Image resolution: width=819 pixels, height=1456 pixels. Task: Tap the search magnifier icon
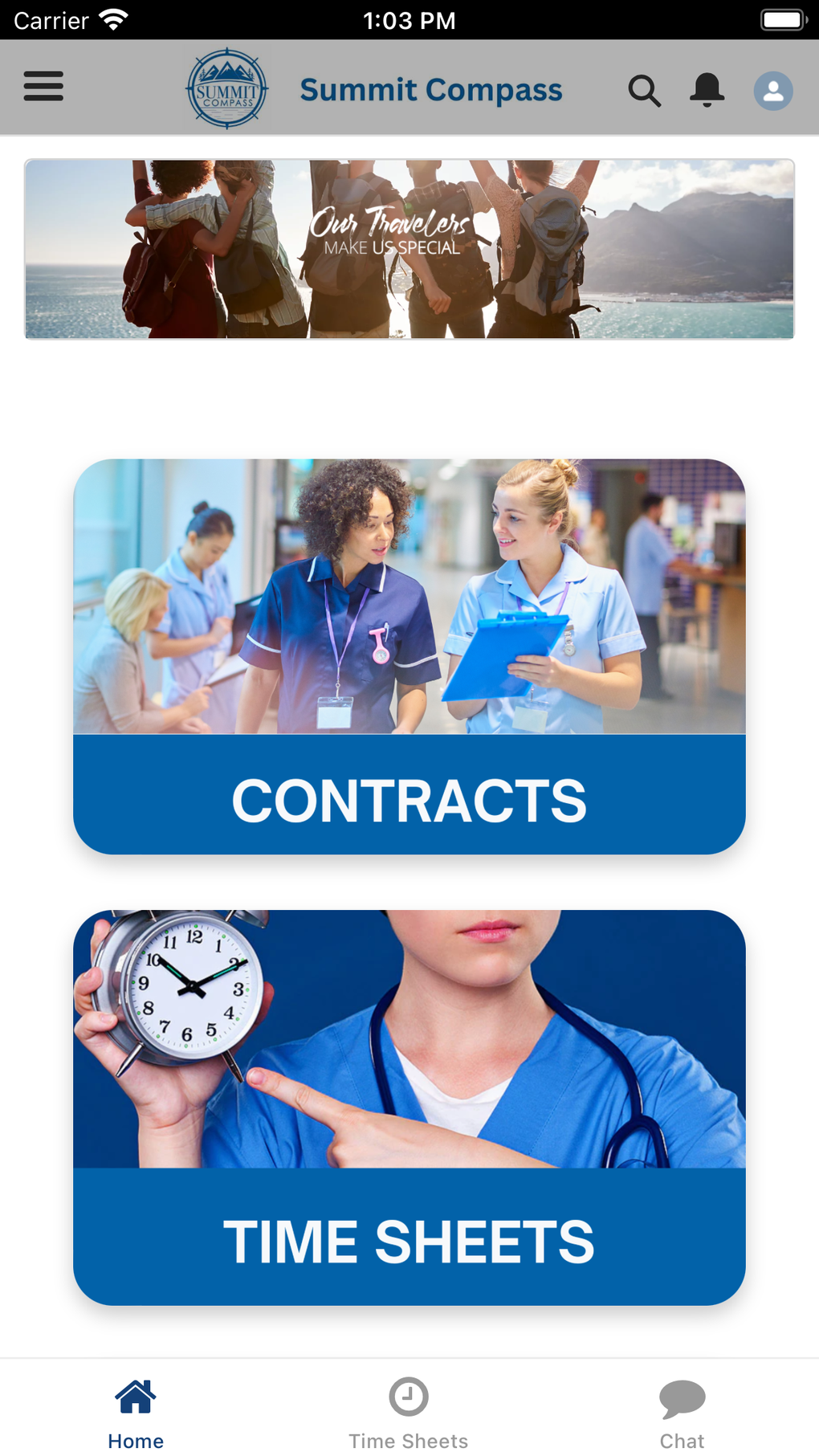point(644,91)
